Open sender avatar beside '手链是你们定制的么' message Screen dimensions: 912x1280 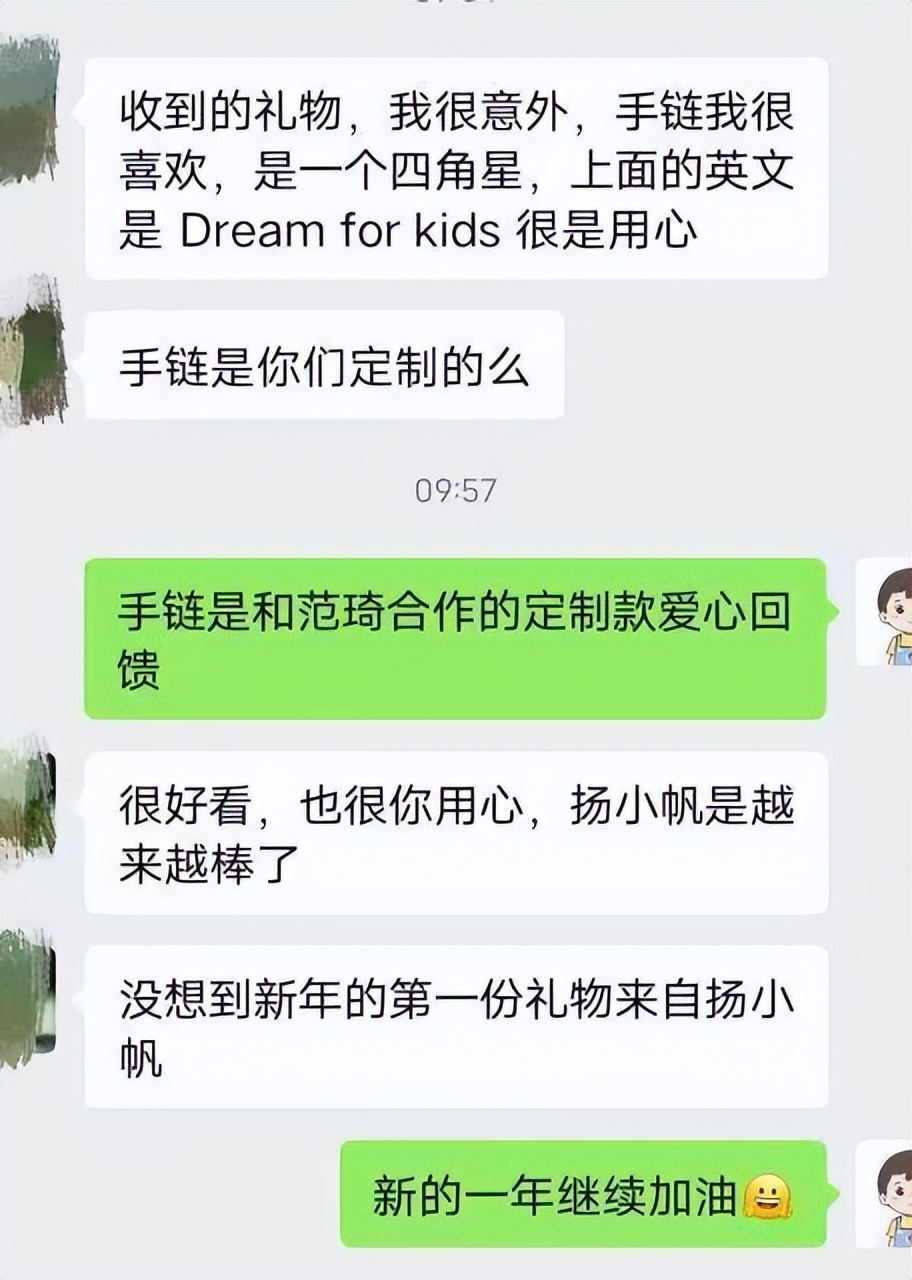(x=30, y=352)
